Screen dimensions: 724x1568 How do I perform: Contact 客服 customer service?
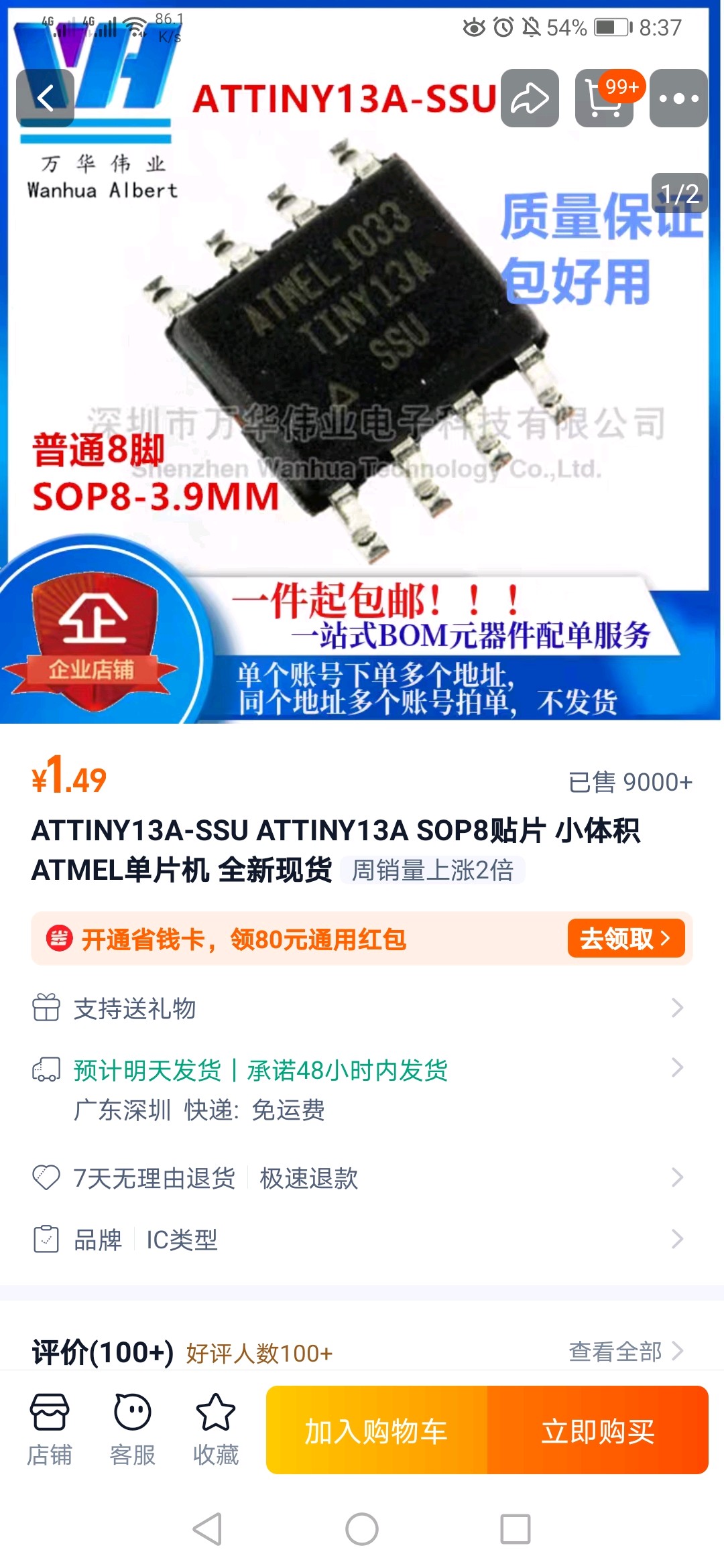pos(133,1429)
